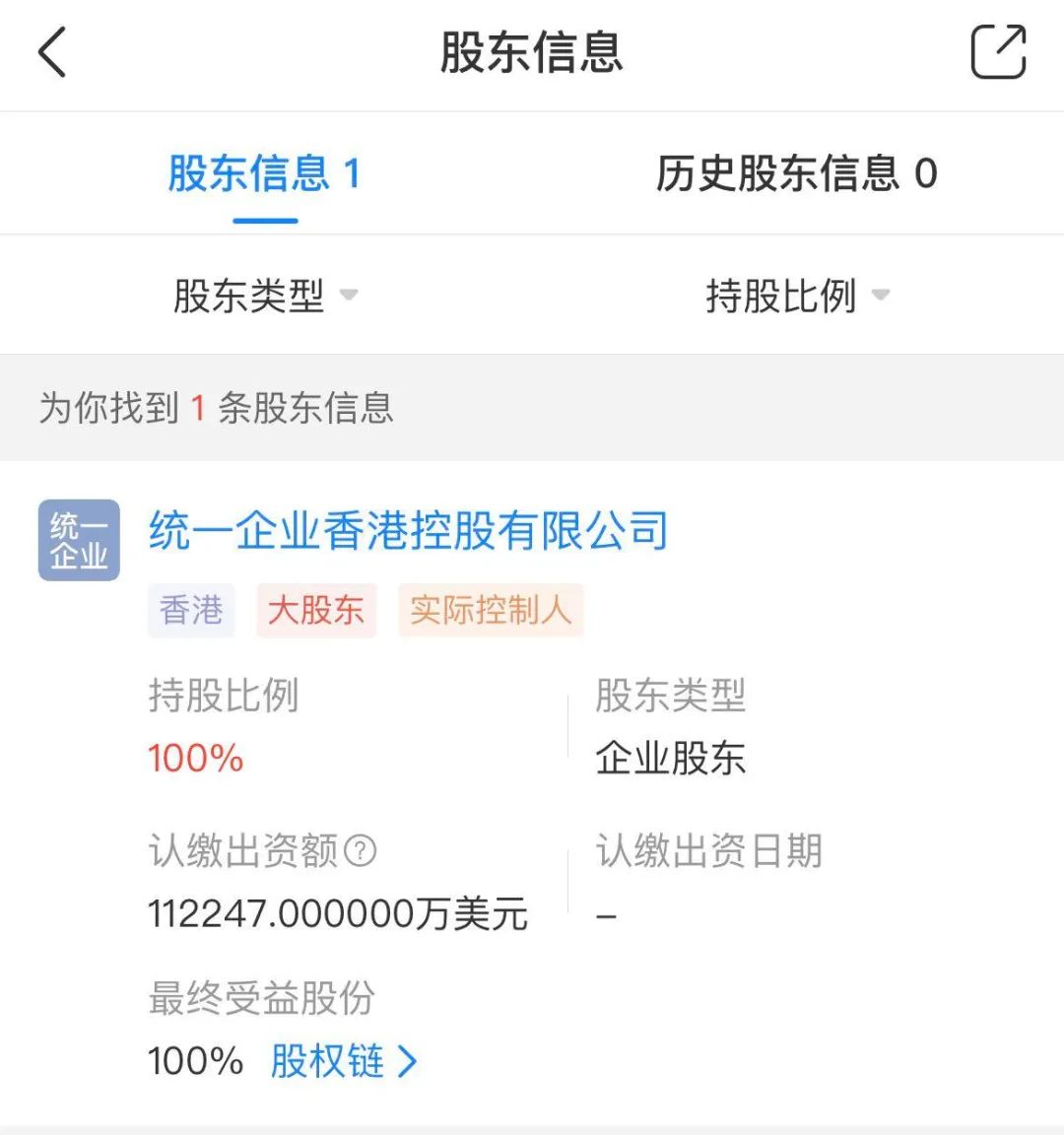Select the 股东信息 1 tab
1064x1135 pixels.
click(265, 174)
